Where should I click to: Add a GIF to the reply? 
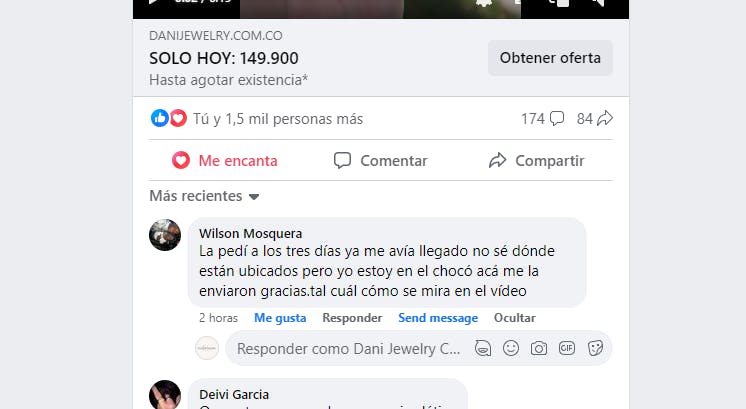click(x=567, y=349)
